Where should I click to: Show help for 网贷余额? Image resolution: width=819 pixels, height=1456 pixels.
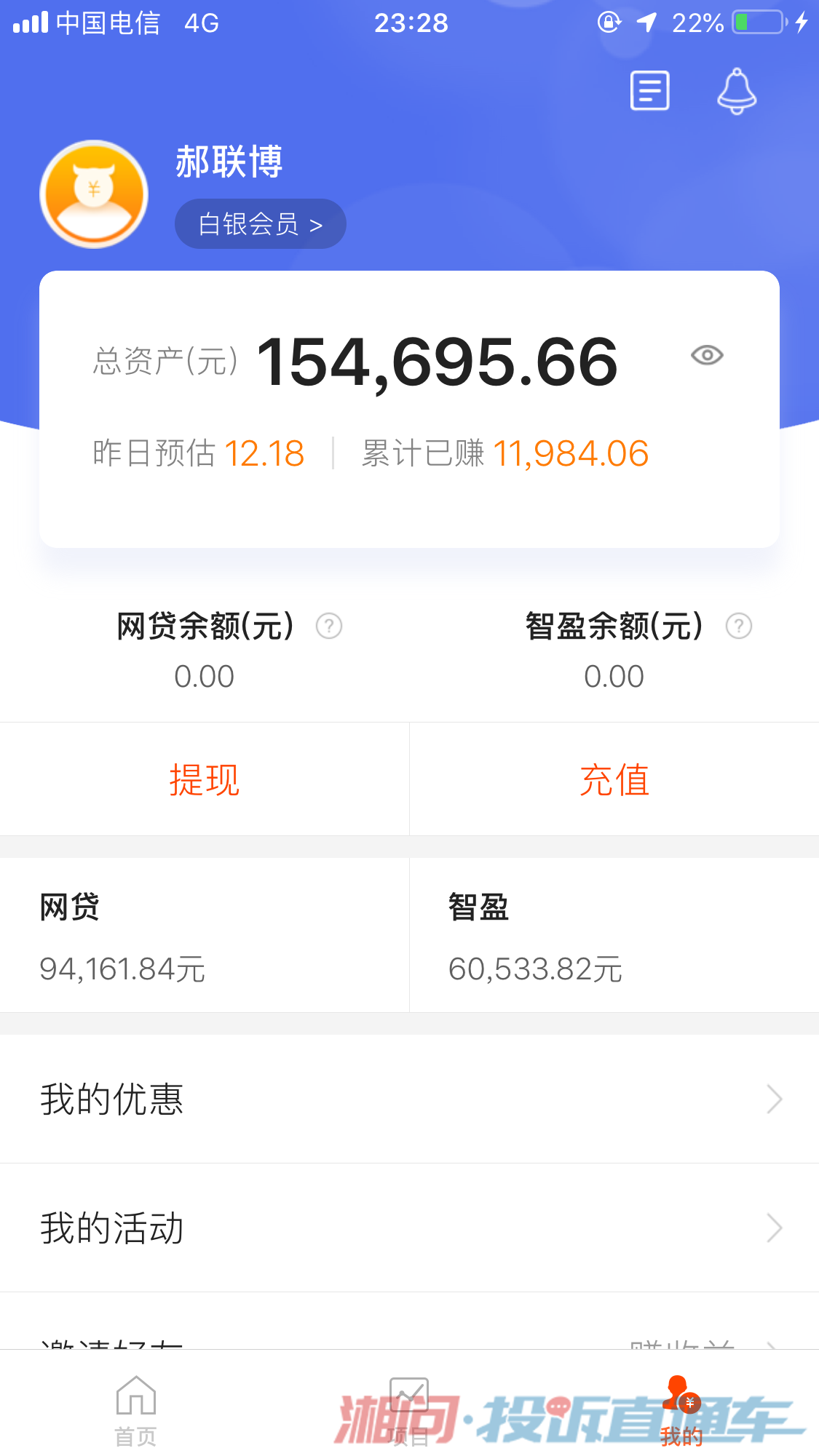click(329, 626)
